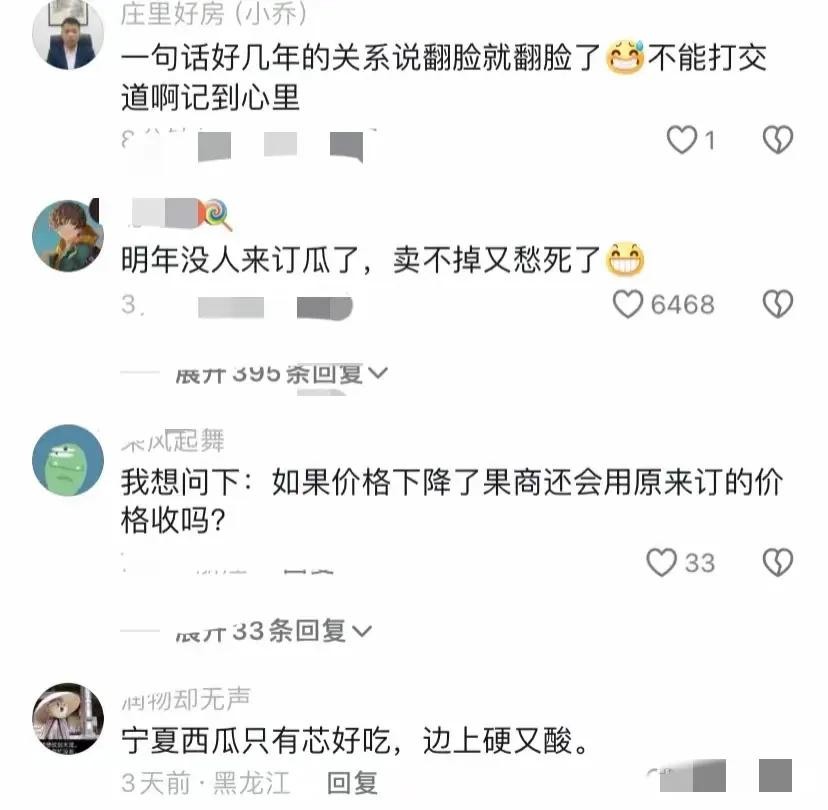
Task: Reply to the 宁夏西瓜 comment
Action: 352,783
